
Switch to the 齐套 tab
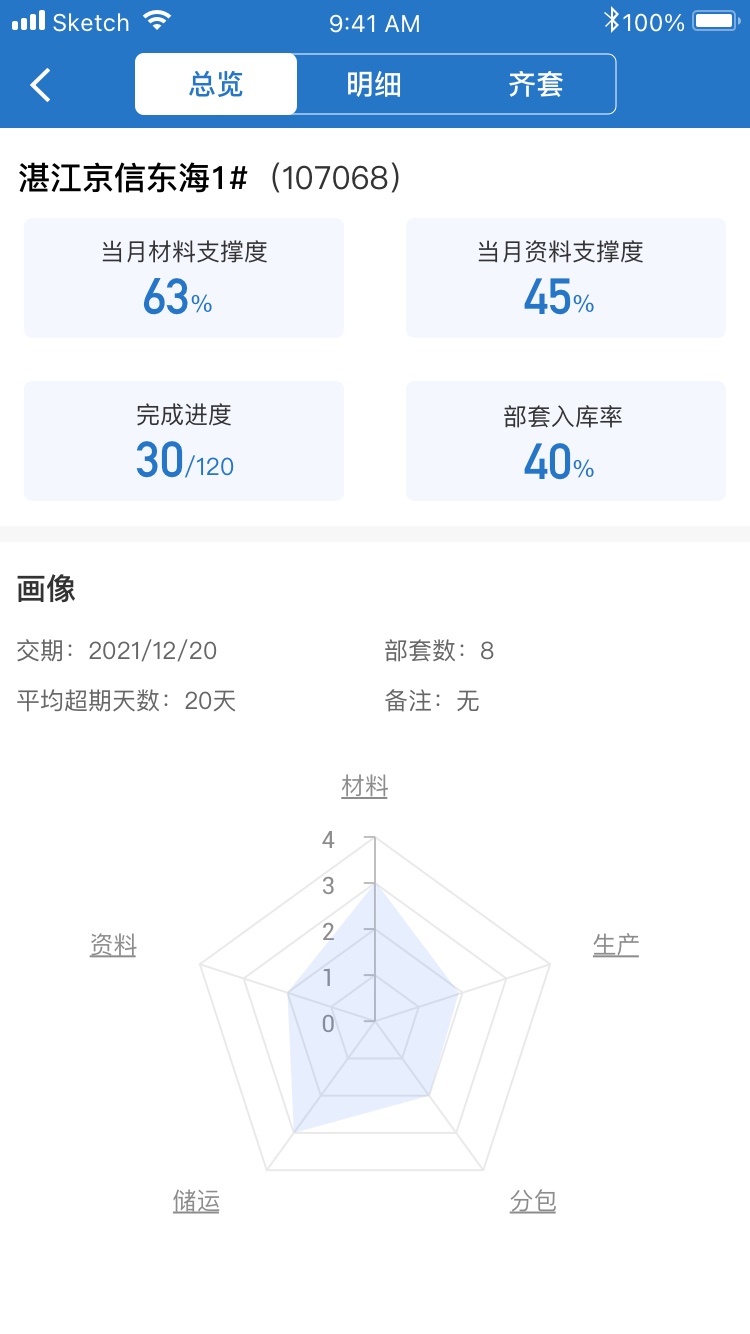tap(536, 84)
